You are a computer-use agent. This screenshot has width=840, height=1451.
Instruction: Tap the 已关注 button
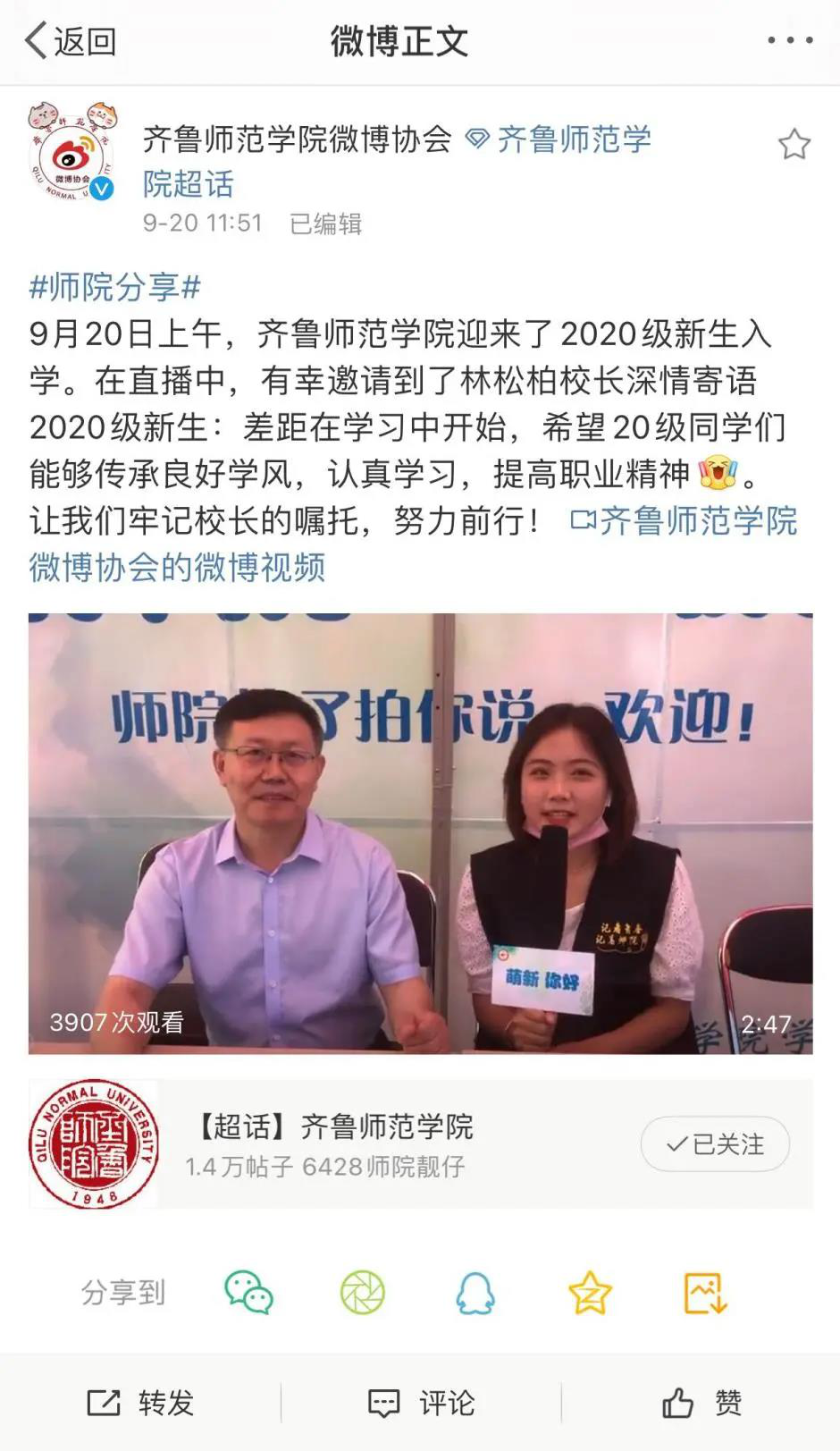tap(715, 1144)
